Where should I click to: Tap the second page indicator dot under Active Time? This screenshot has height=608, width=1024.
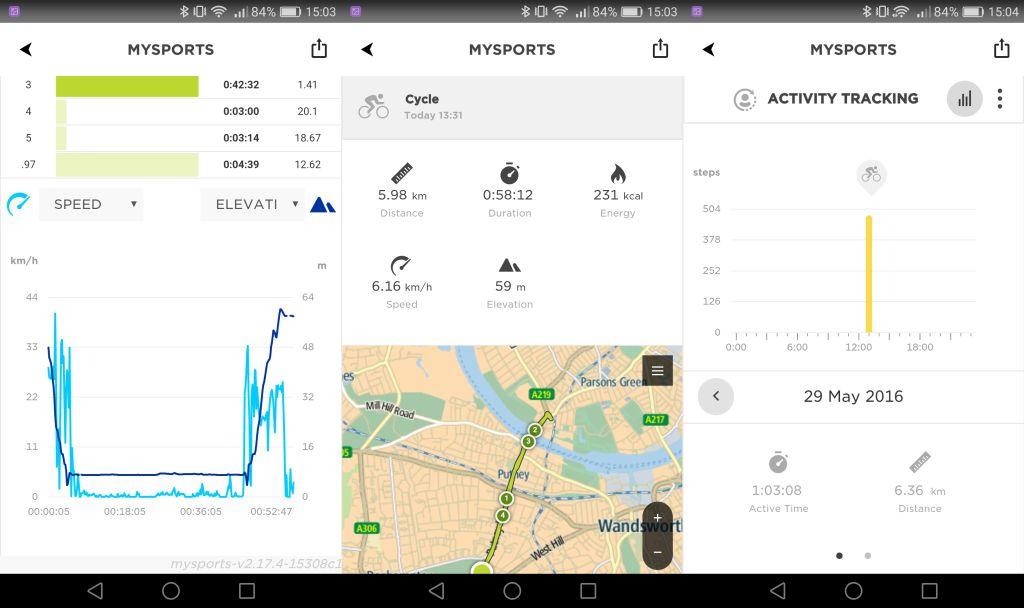867,555
